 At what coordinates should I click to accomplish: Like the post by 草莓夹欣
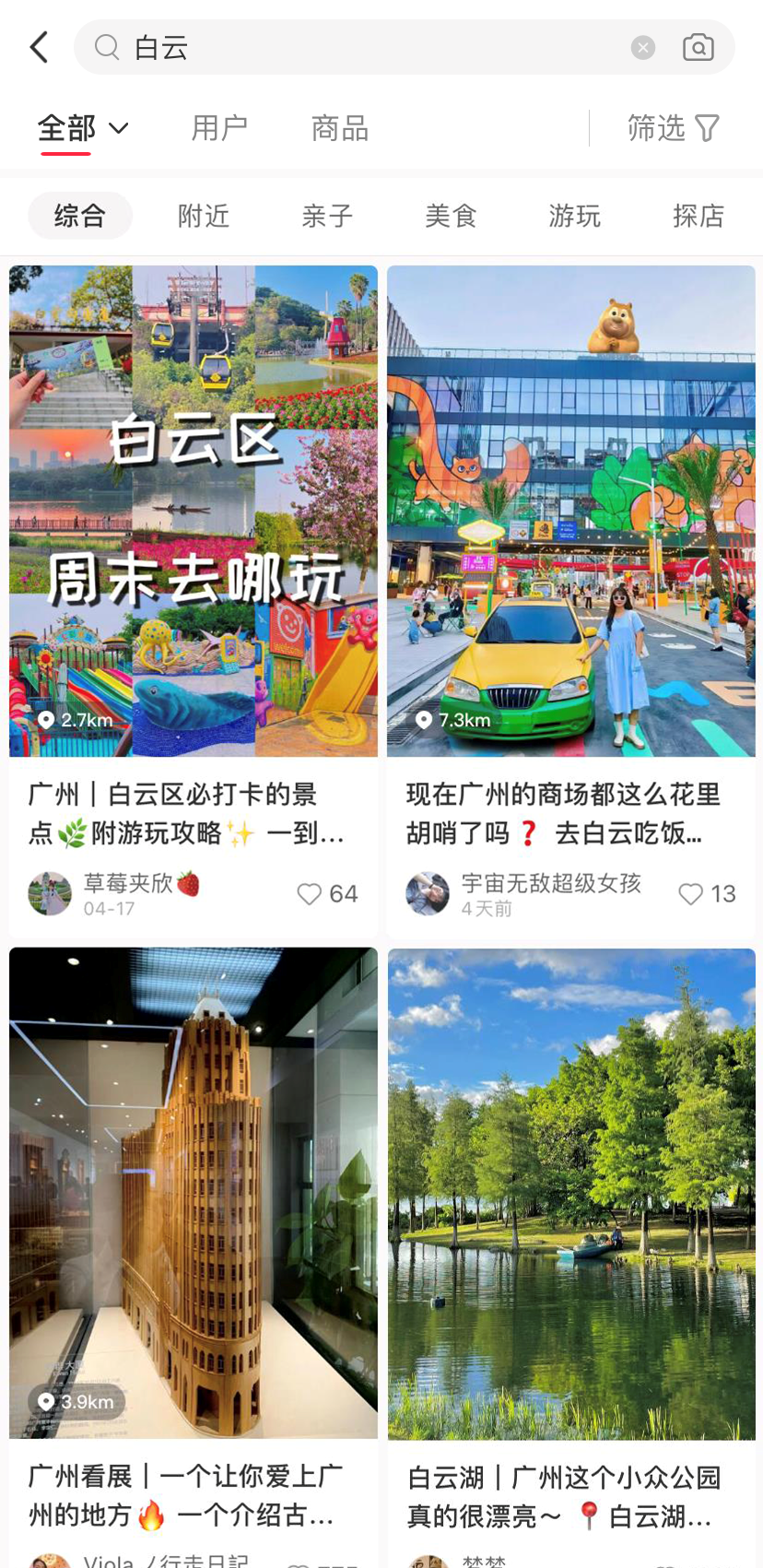pos(327,893)
